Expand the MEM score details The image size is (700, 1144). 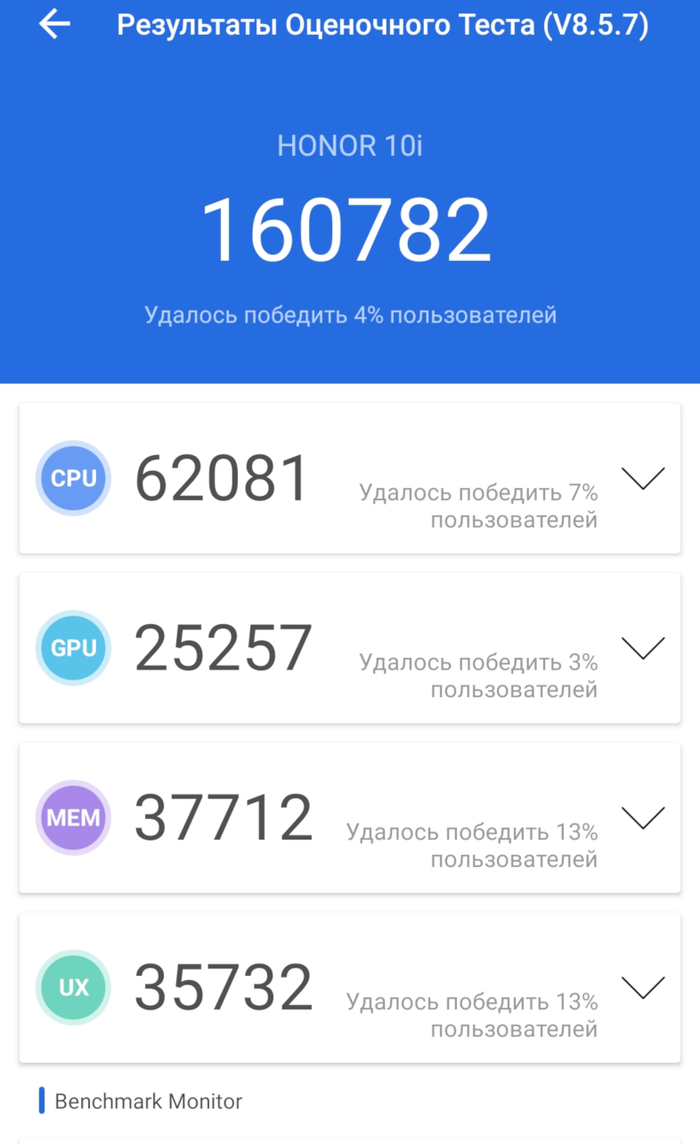click(x=642, y=818)
